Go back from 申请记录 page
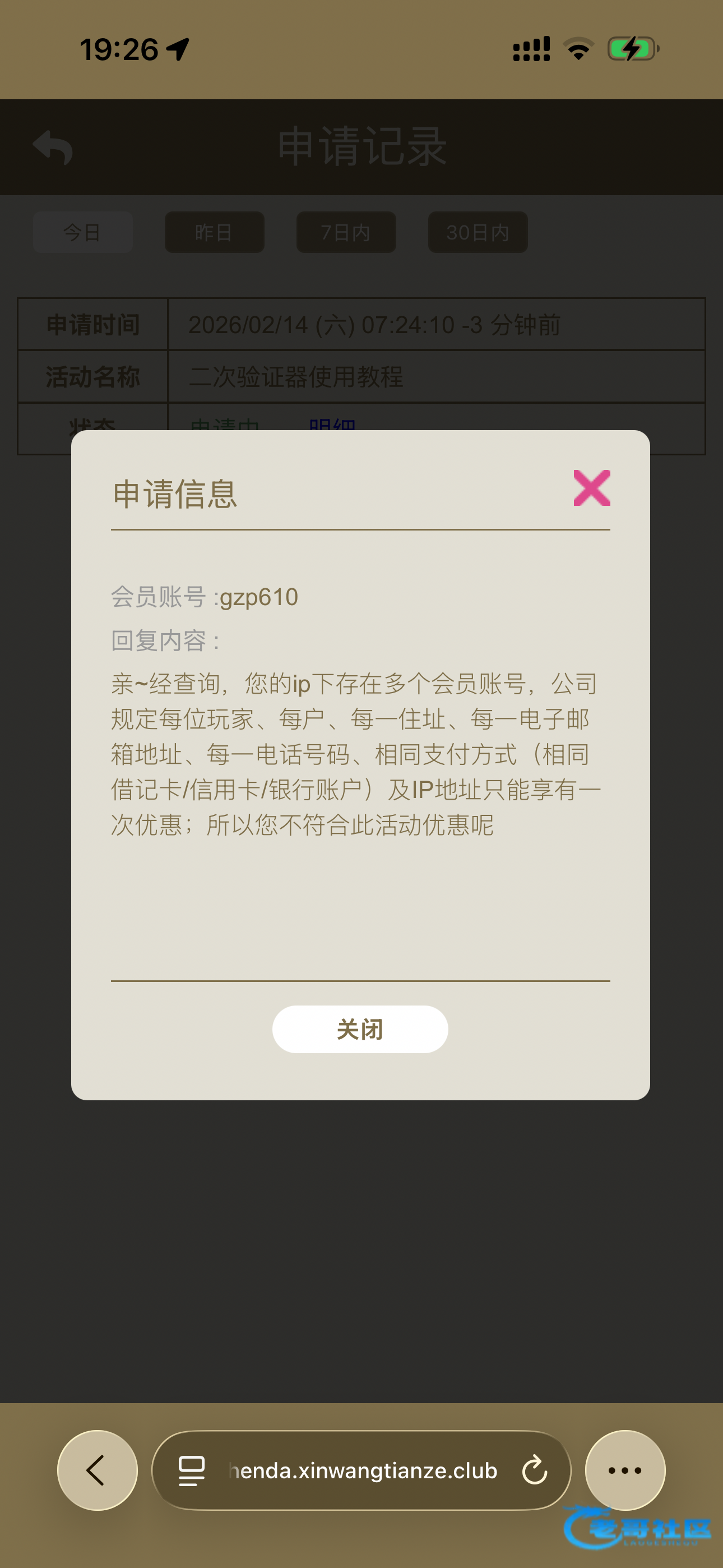This screenshot has height=1568, width=723. tap(52, 147)
